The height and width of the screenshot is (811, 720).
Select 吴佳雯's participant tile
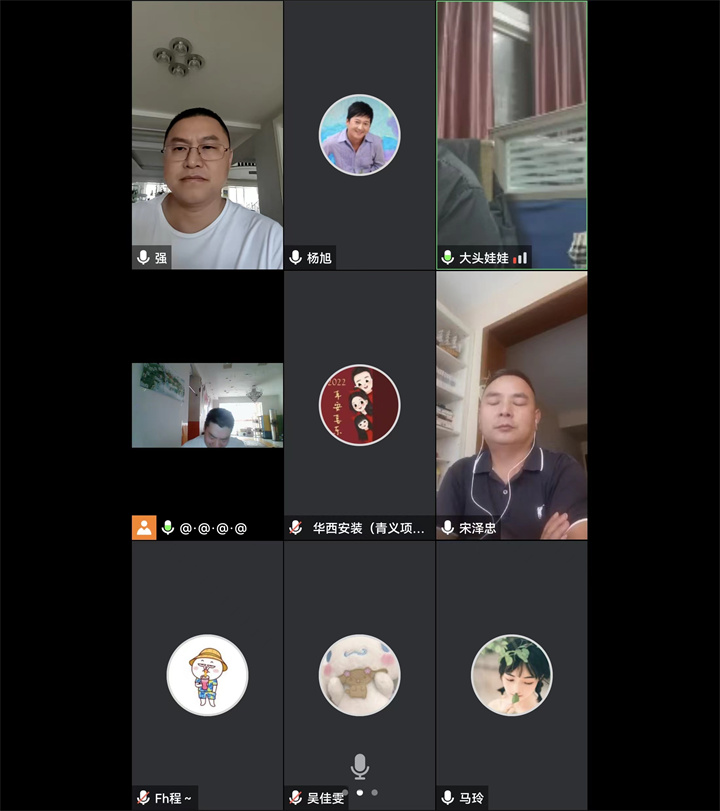359,675
